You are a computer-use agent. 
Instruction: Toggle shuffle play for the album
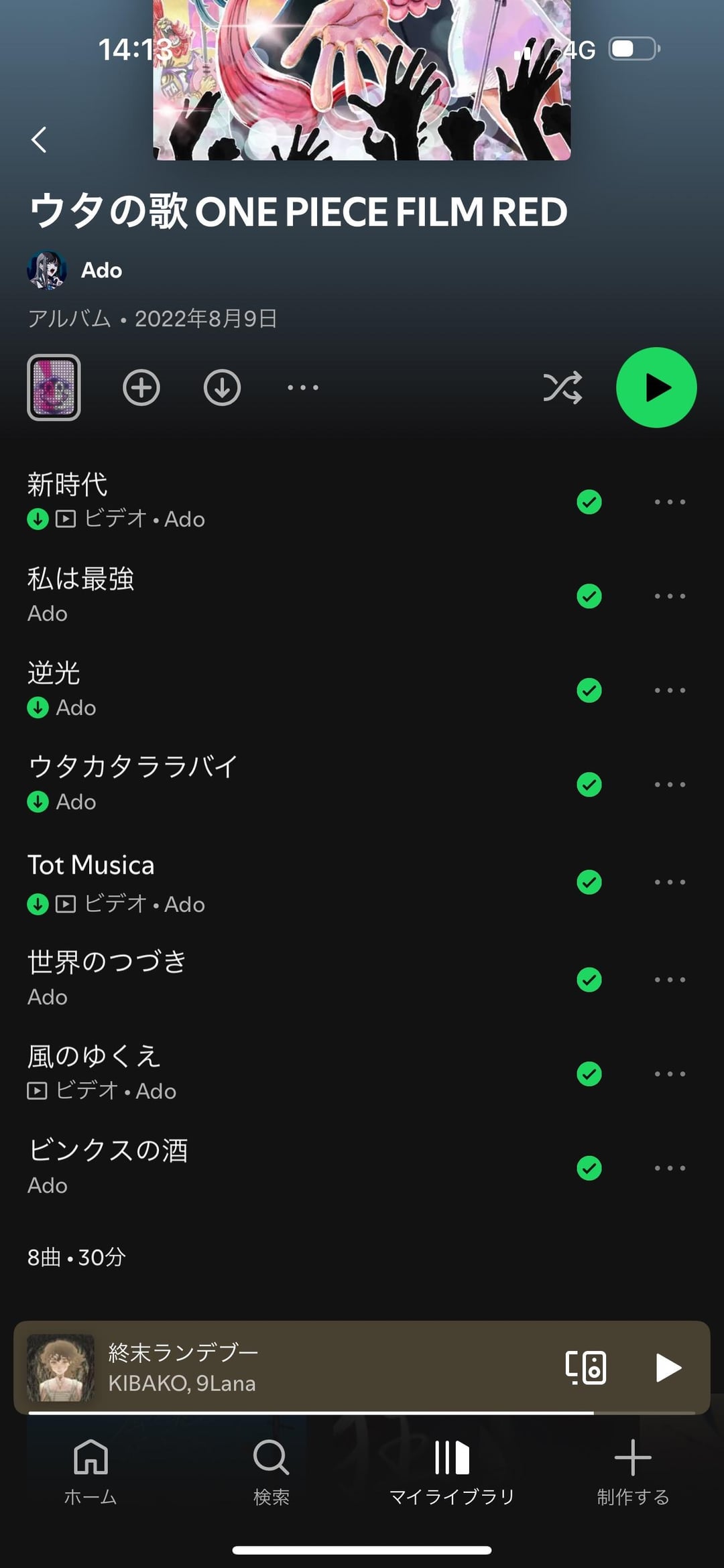click(x=562, y=387)
